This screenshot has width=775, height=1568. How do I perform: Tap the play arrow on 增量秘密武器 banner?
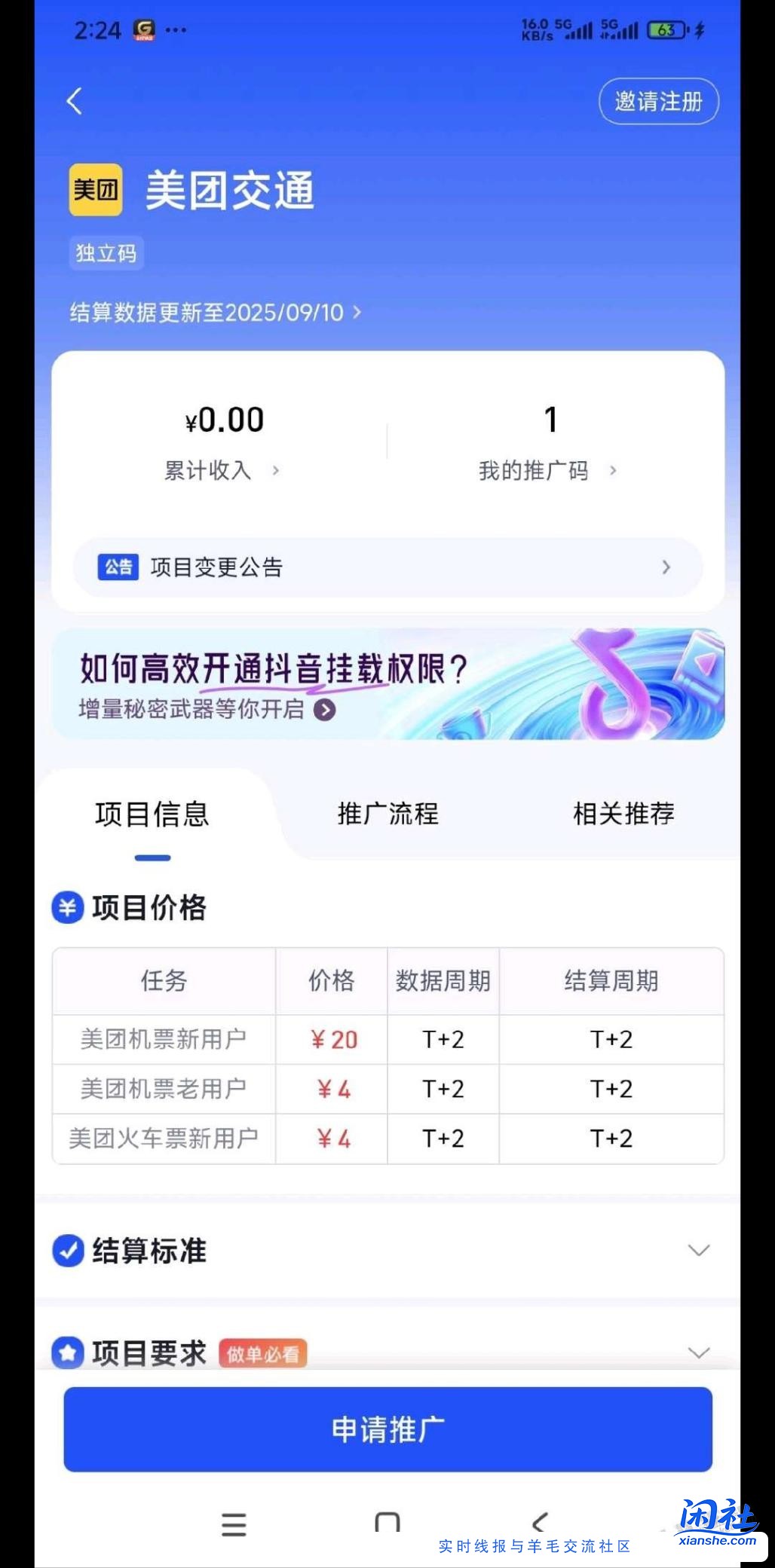(326, 709)
